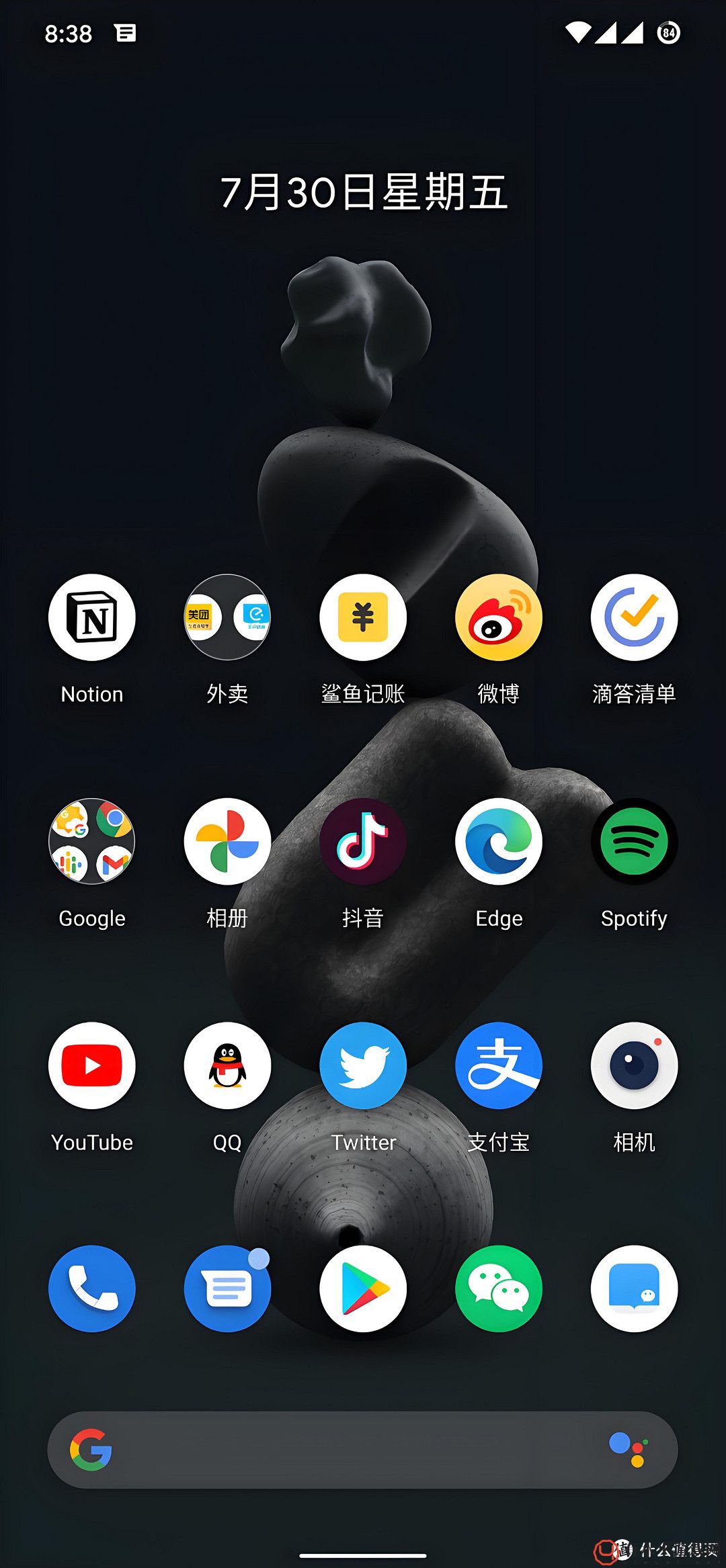Screen dimensions: 726x1568
Task: Tap the Google search bar
Action: click(350, 1450)
